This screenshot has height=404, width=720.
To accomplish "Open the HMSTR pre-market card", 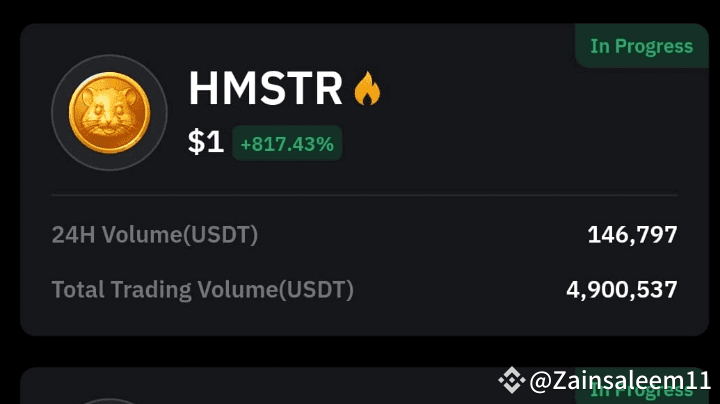I will coord(365,180).
